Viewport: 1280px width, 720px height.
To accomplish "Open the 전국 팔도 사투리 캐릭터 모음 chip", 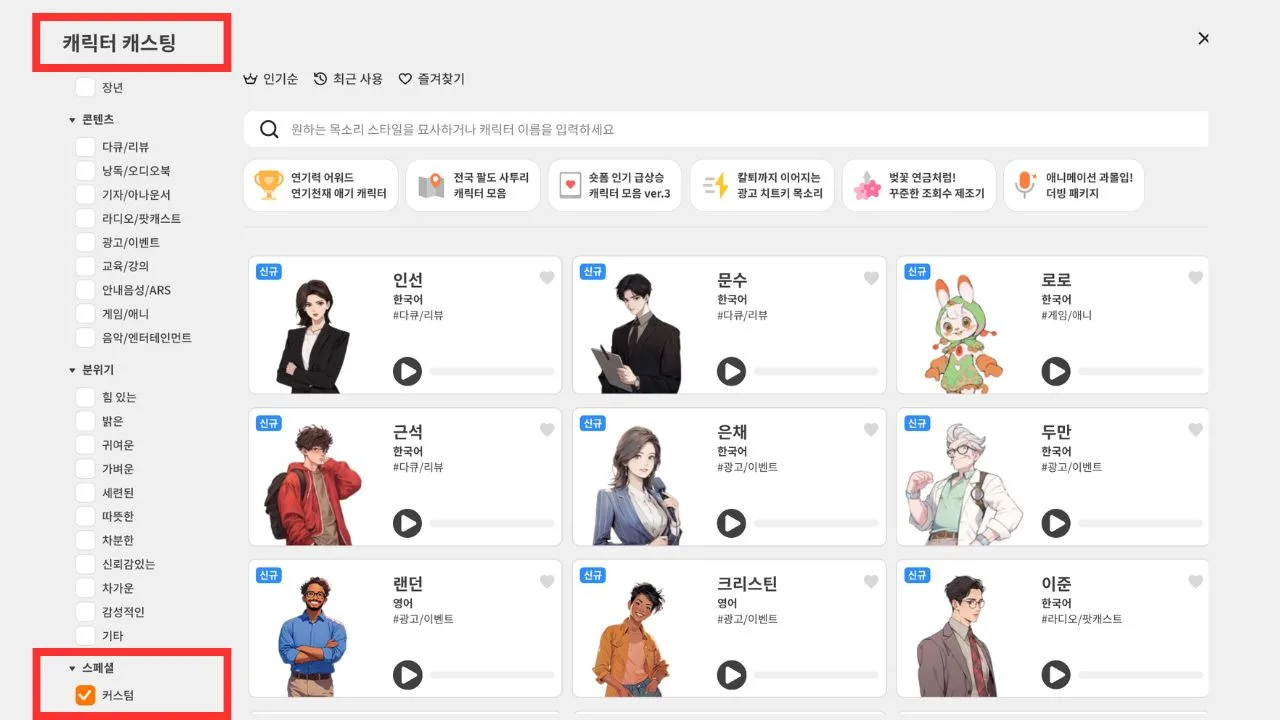I will tap(473, 185).
